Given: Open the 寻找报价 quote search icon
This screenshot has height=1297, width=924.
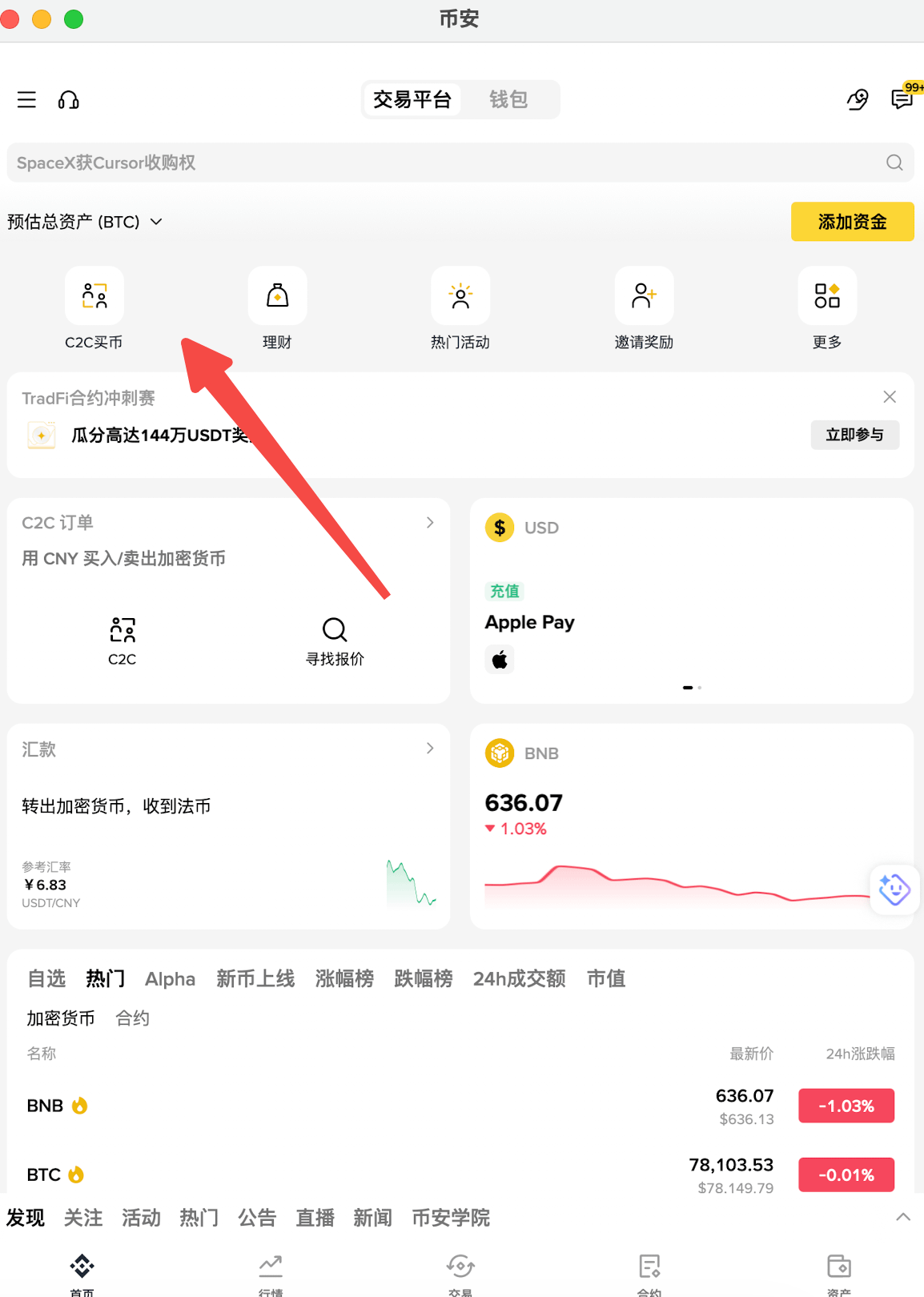Looking at the screenshot, I should coord(335,630).
